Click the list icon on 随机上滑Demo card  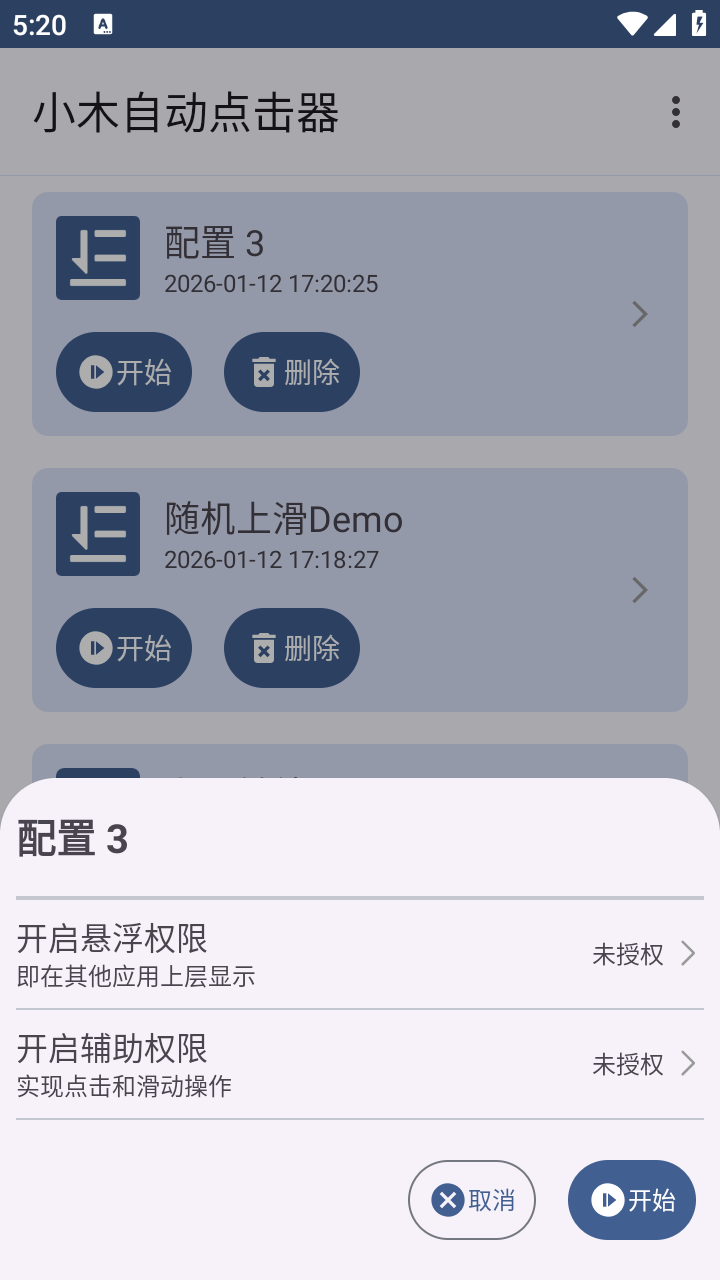tap(97, 533)
